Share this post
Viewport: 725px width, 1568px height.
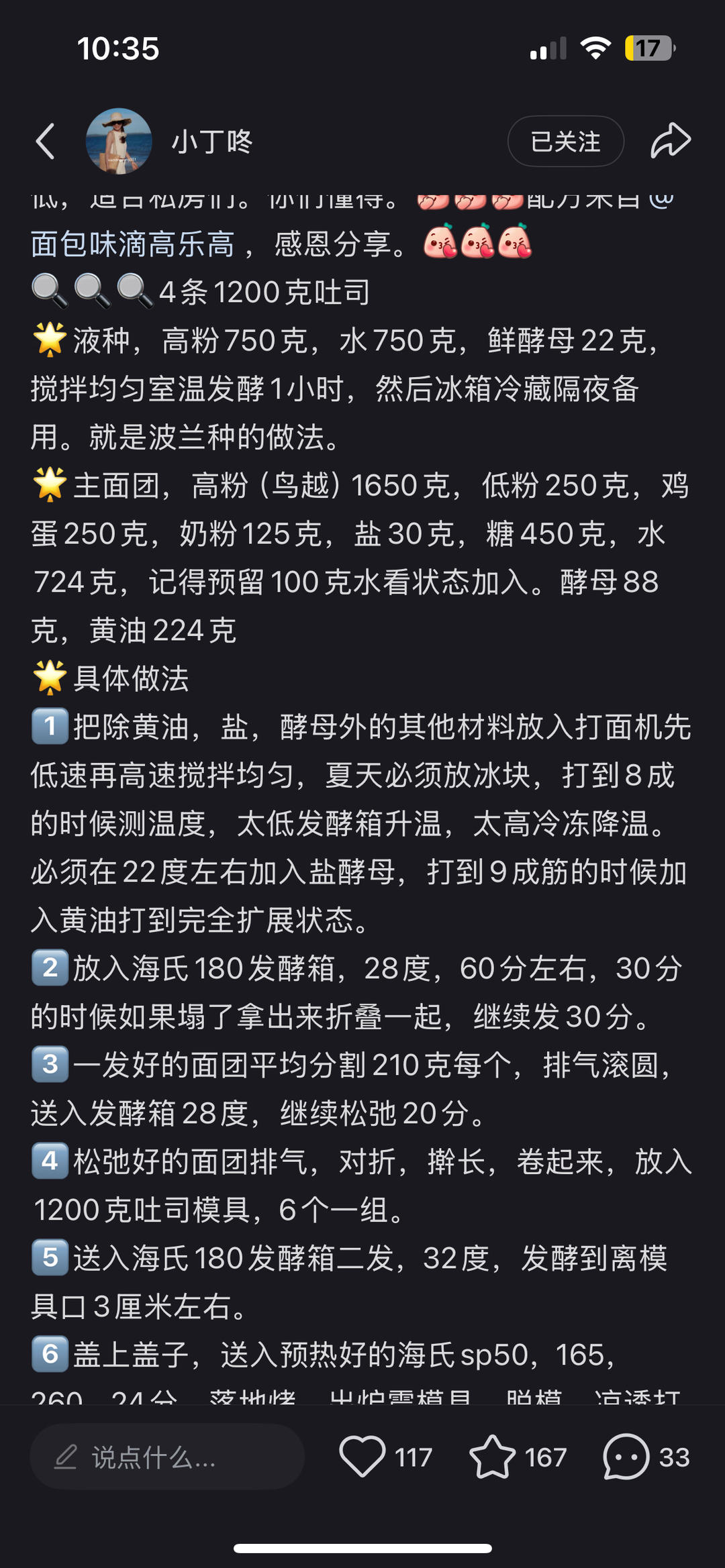[670, 141]
